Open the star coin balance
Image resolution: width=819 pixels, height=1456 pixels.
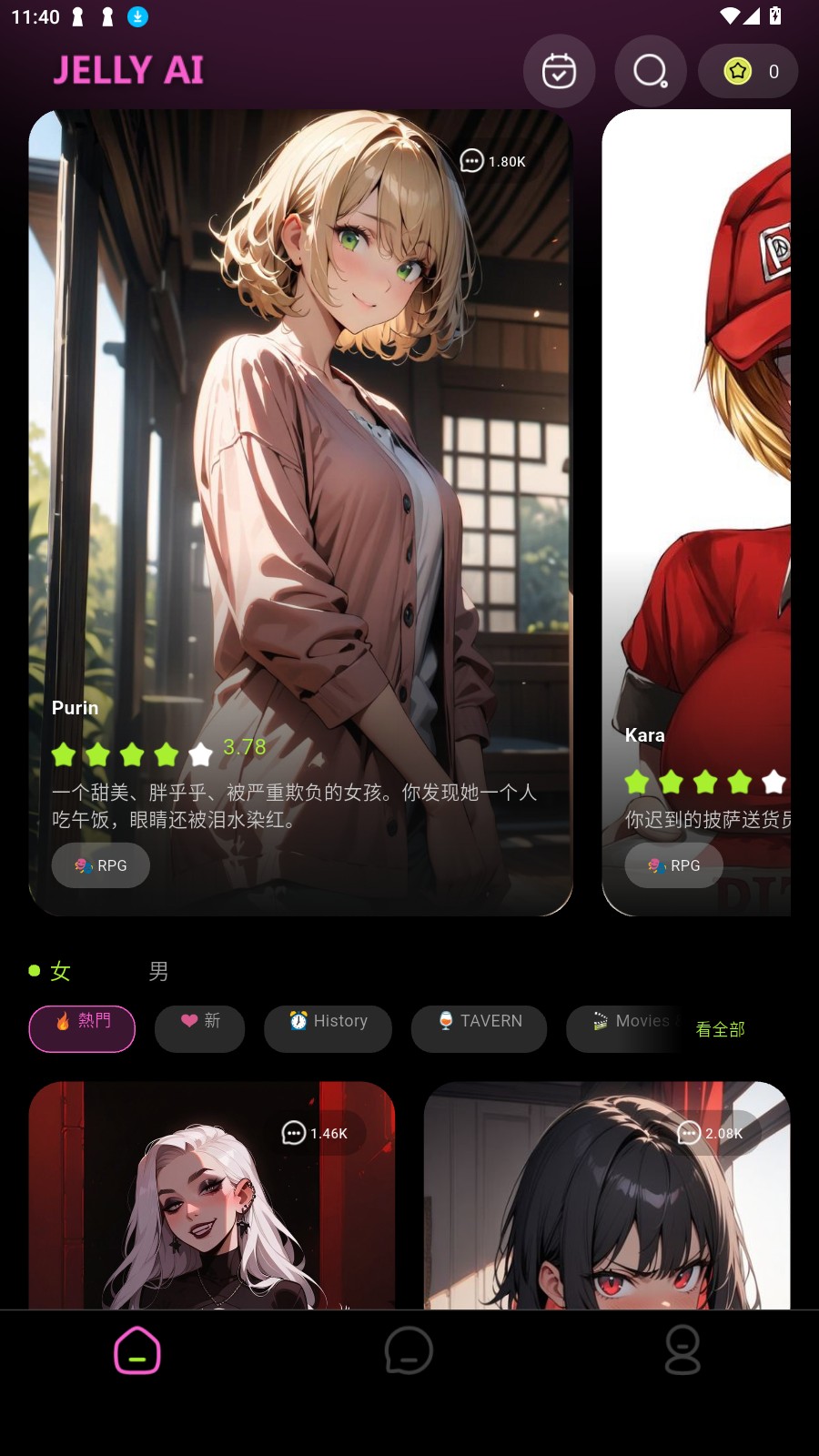click(x=748, y=71)
